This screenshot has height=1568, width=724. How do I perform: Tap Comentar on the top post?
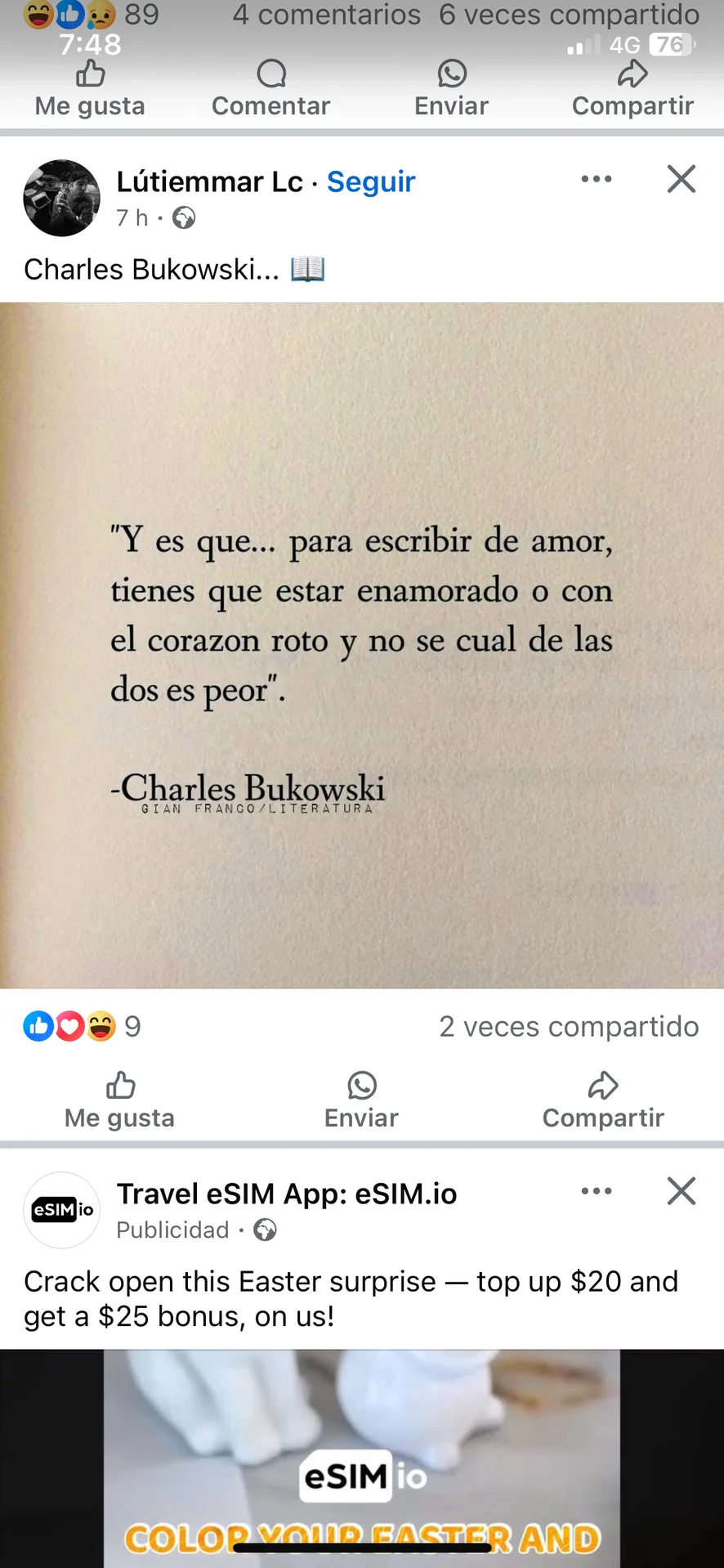tap(270, 90)
